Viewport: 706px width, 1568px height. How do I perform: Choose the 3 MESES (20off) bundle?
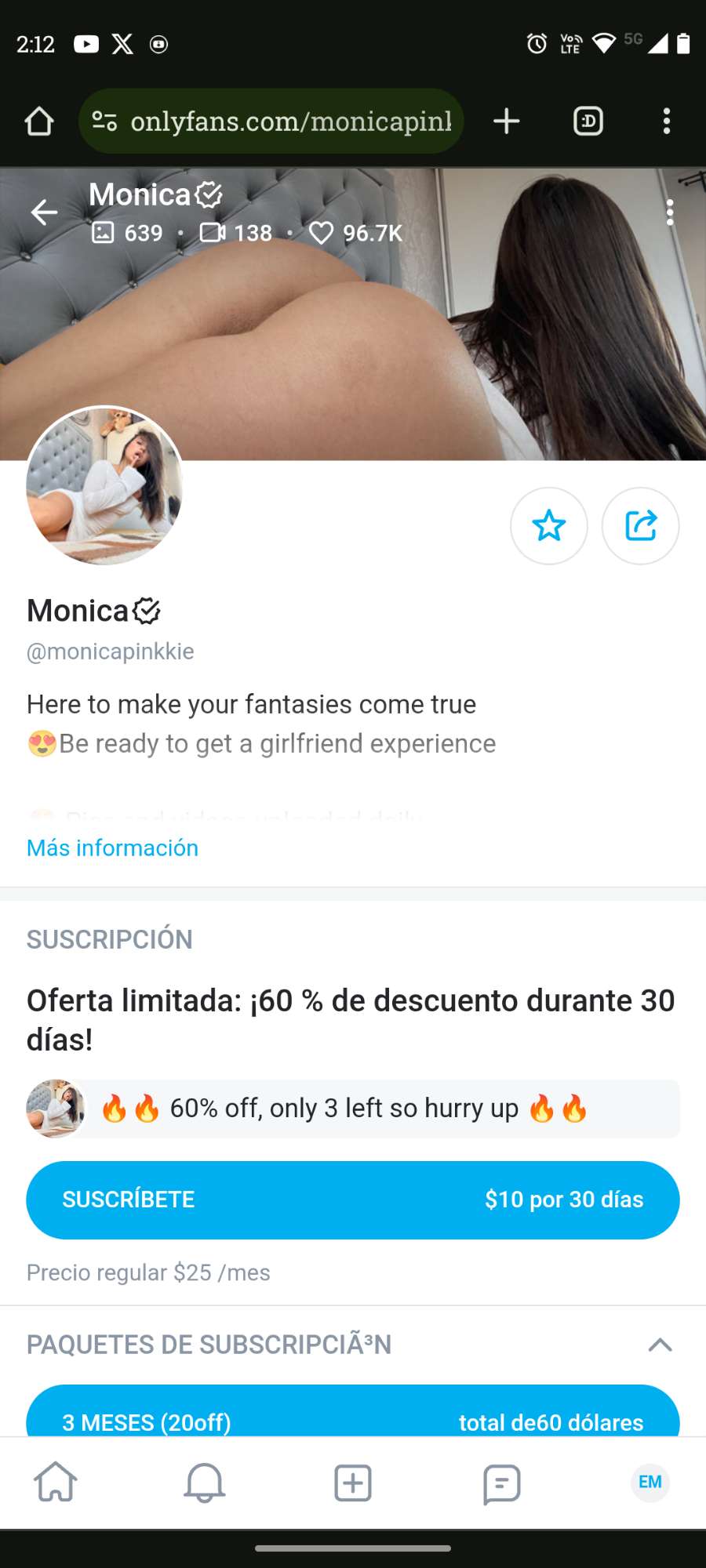[353, 1415]
